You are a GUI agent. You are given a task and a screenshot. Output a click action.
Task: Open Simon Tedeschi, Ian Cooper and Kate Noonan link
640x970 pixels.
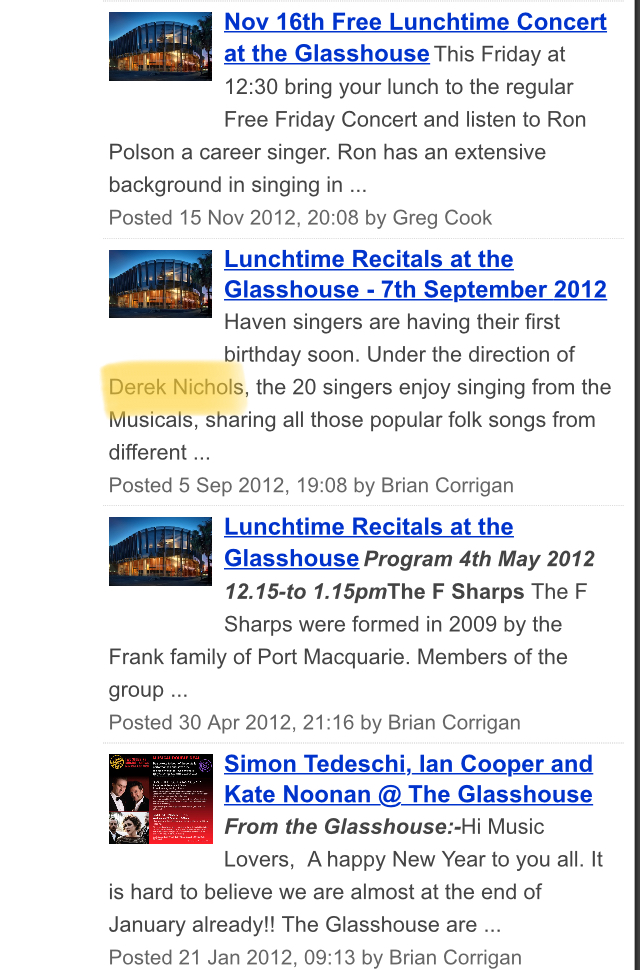(408, 765)
